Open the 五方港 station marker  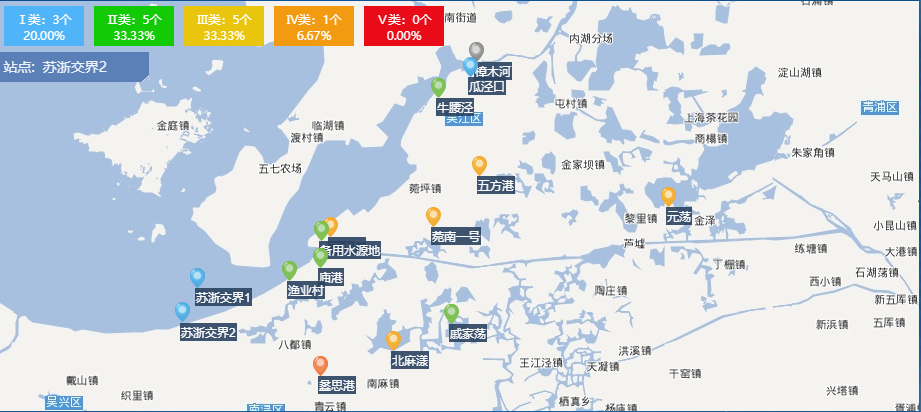click(479, 165)
